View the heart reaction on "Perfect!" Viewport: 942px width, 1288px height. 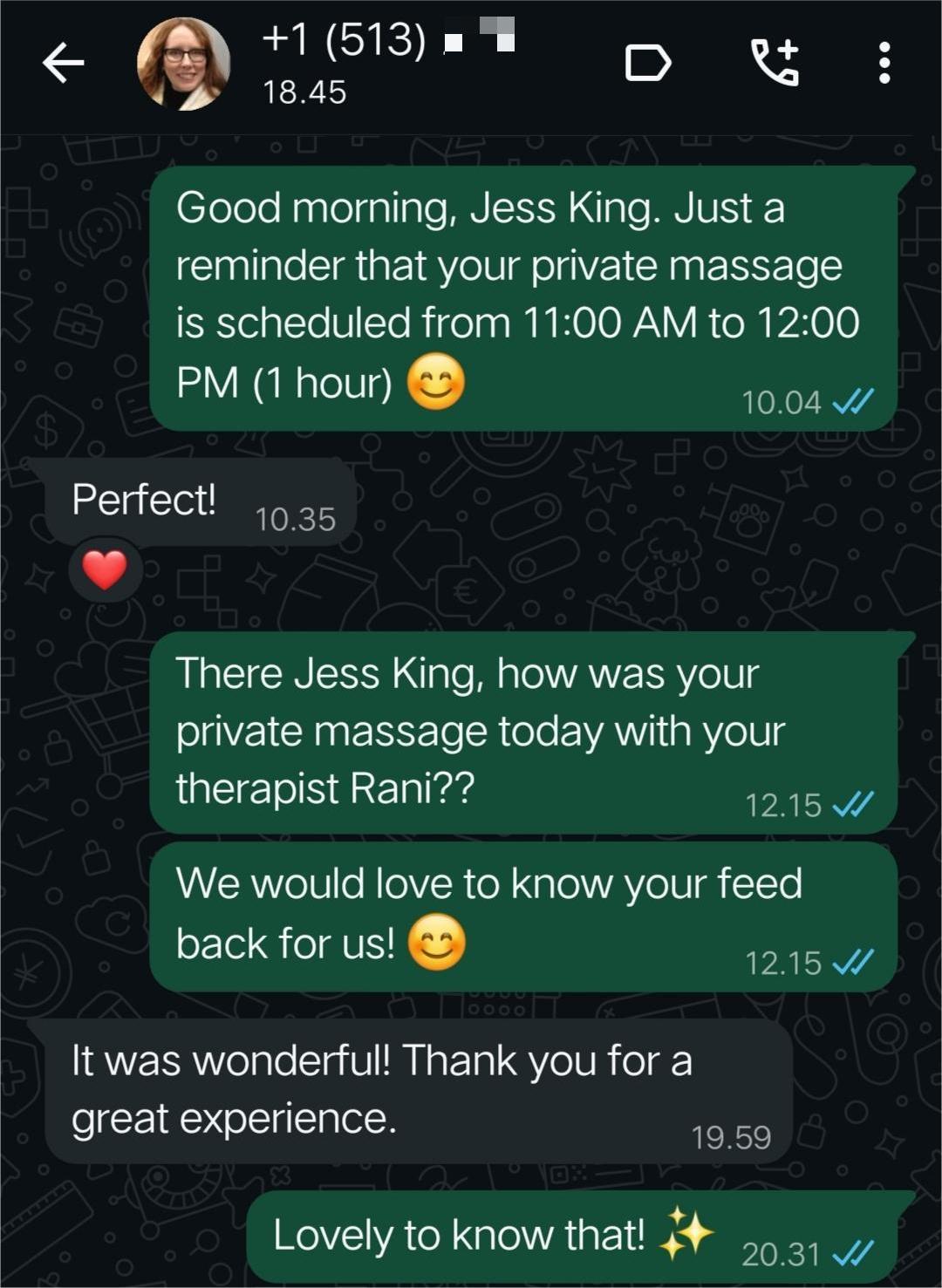105,570
